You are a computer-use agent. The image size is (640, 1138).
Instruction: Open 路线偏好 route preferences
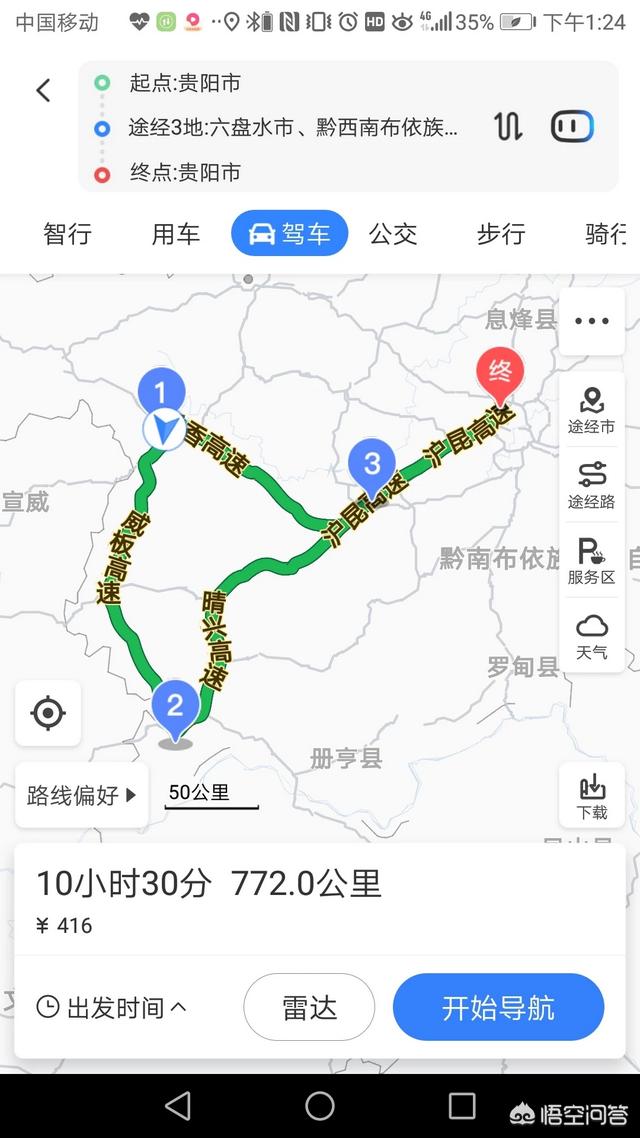(82, 795)
